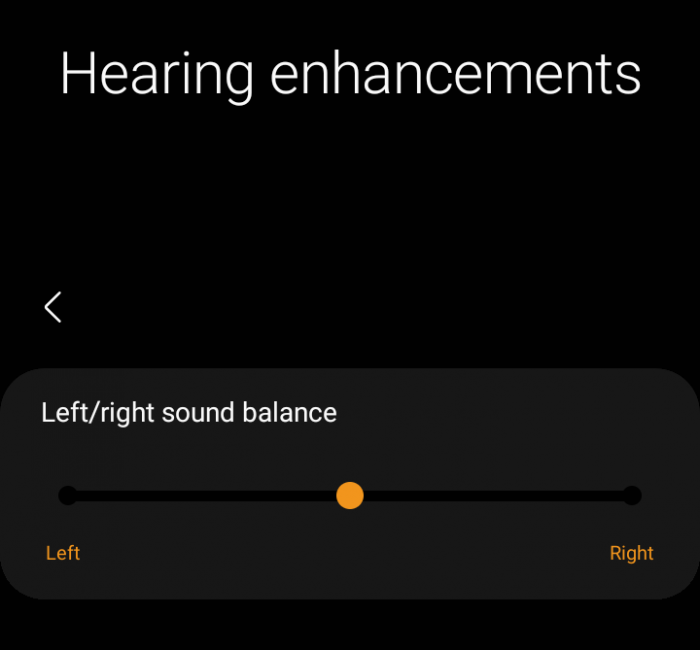Set sound balance fully to the right end
The height and width of the screenshot is (650, 700).
[x=632, y=495]
